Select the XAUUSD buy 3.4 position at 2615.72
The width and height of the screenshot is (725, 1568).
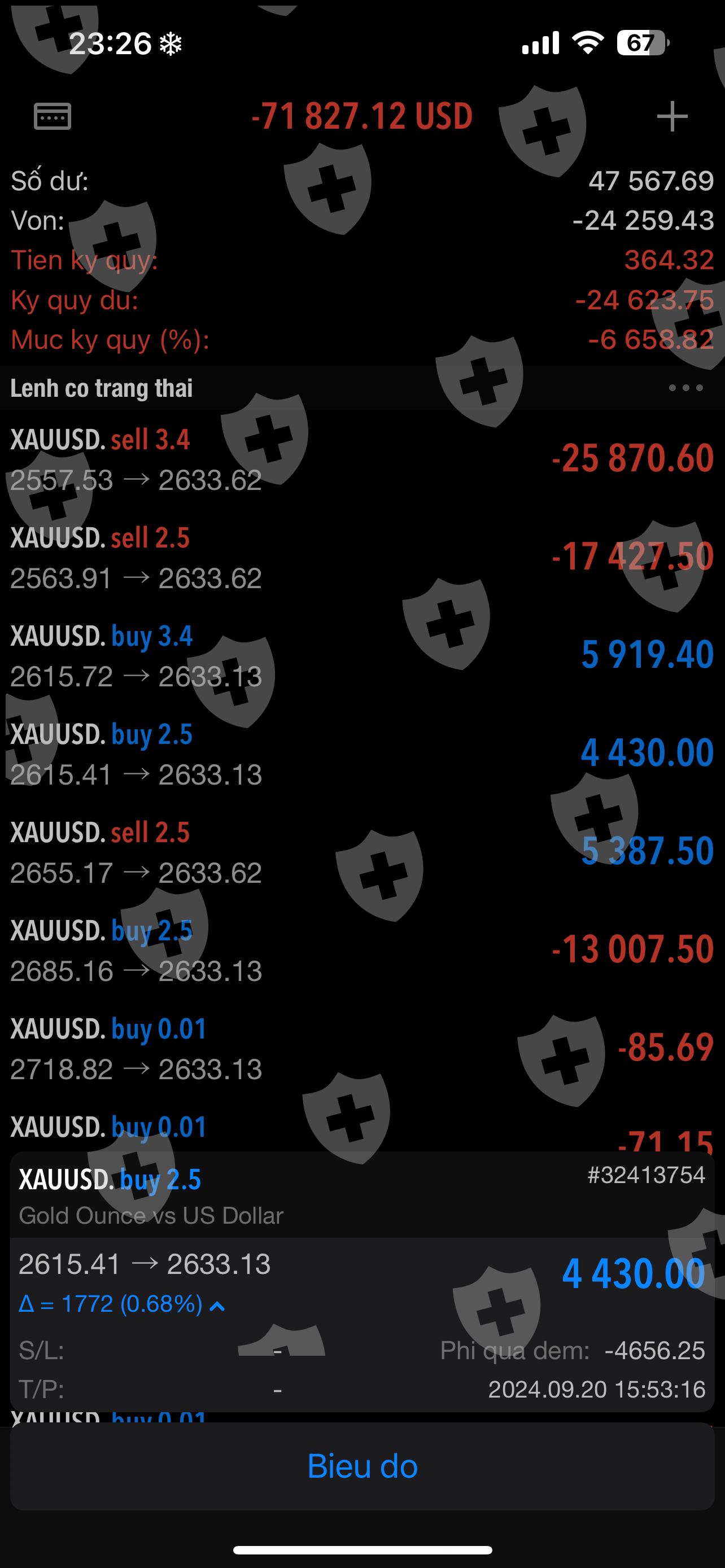362,655
